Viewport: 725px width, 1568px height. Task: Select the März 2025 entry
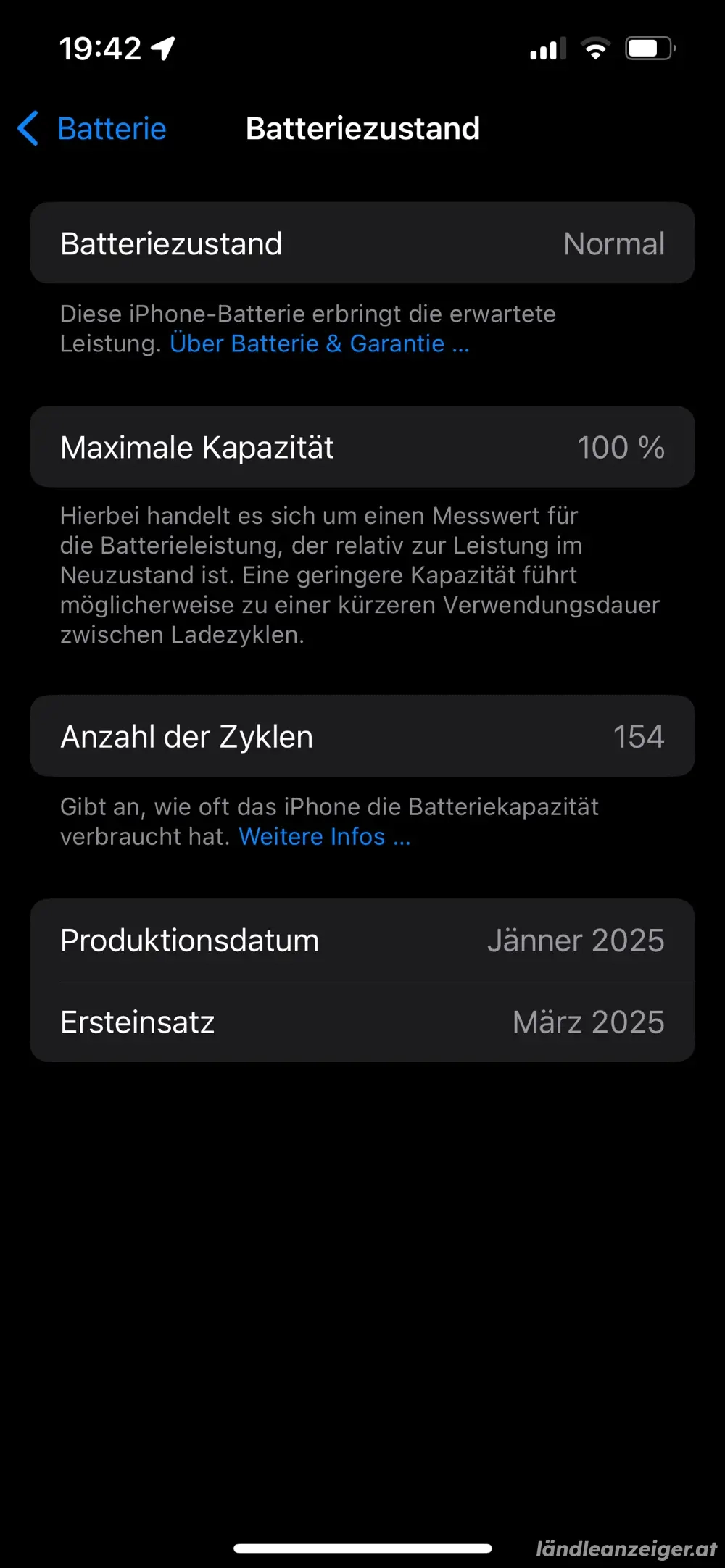589,1022
